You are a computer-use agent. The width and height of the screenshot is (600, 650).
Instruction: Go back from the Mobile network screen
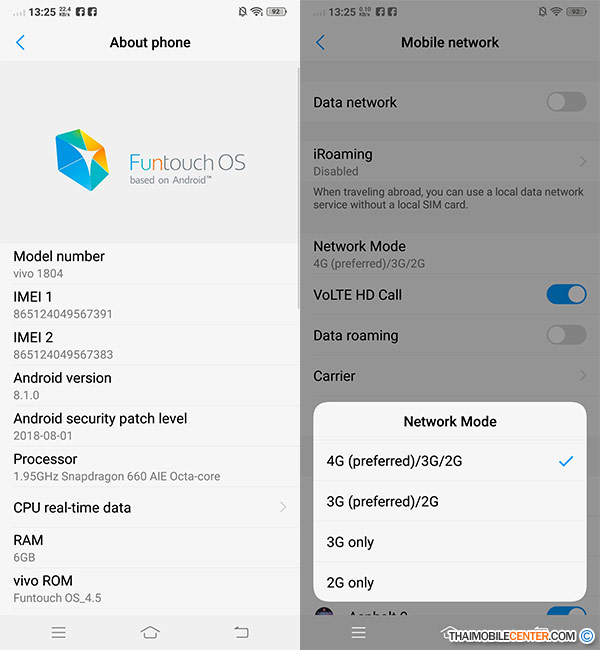point(321,42)
